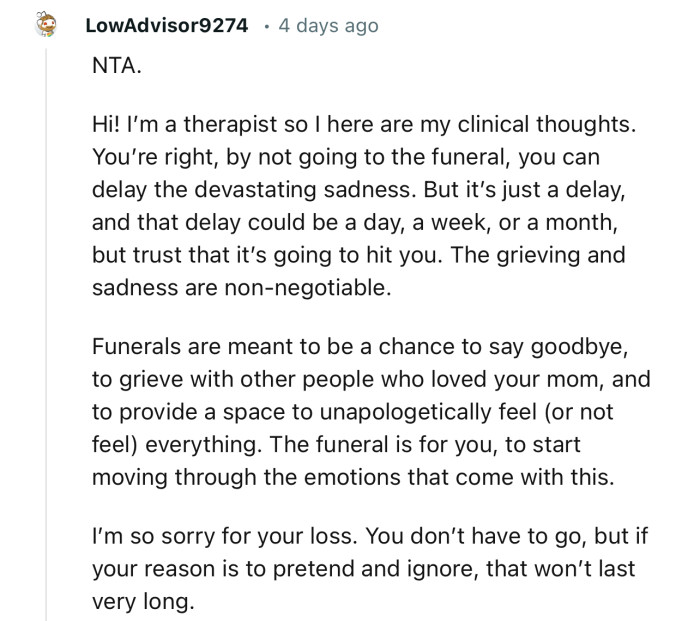Tap LowAdvisor9274's avatar icon

pos(47,25)
